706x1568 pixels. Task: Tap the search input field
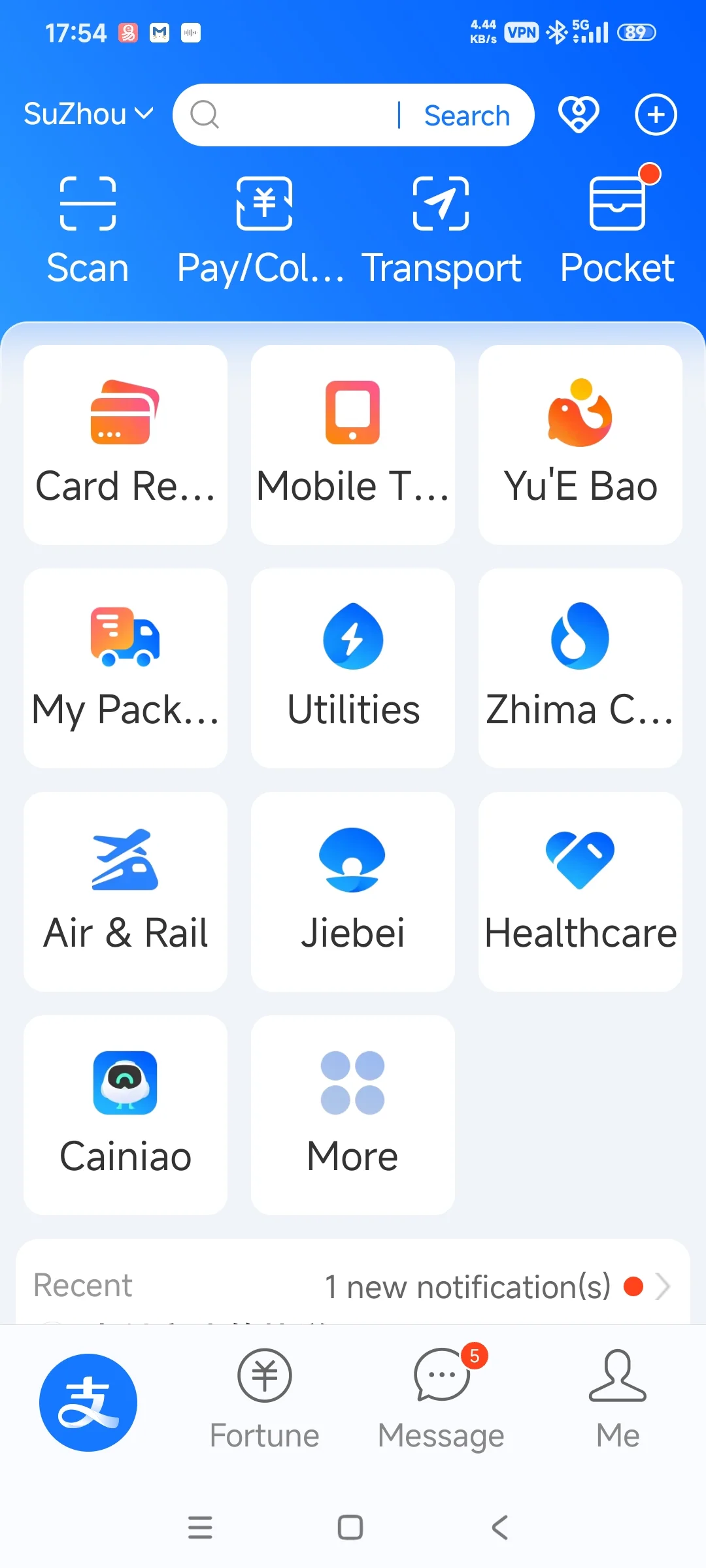tap(294, 115)
